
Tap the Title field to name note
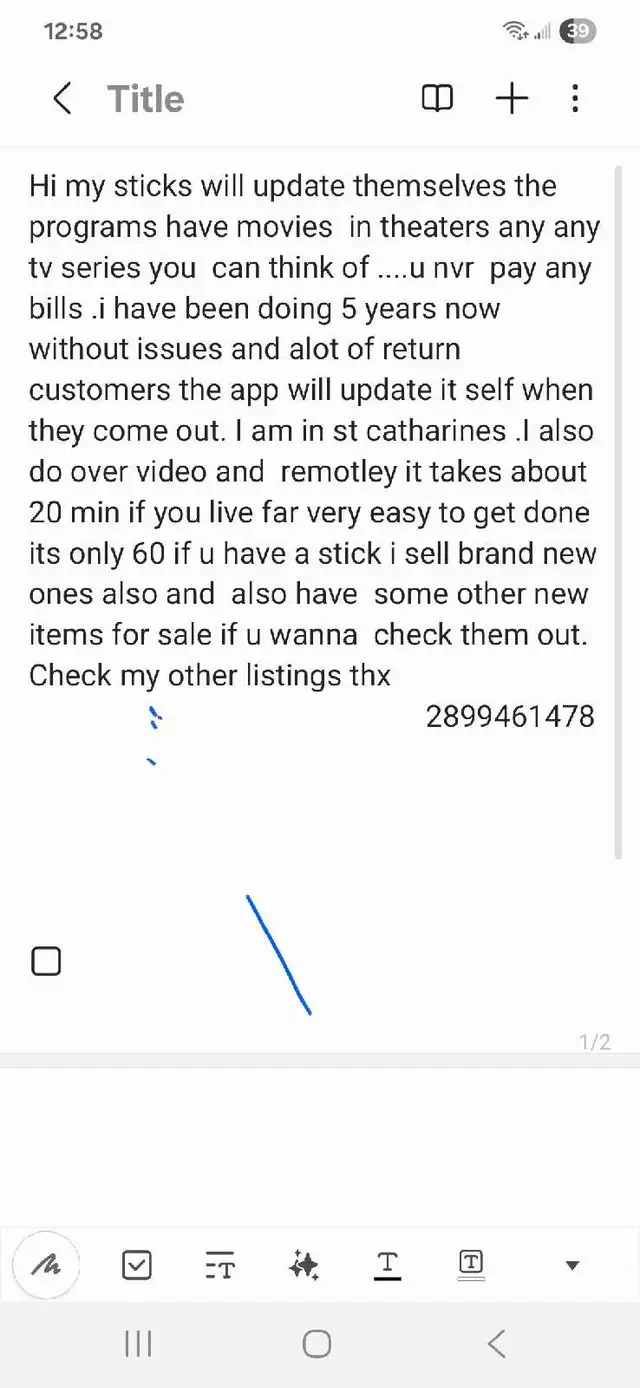tap(146, 99)
